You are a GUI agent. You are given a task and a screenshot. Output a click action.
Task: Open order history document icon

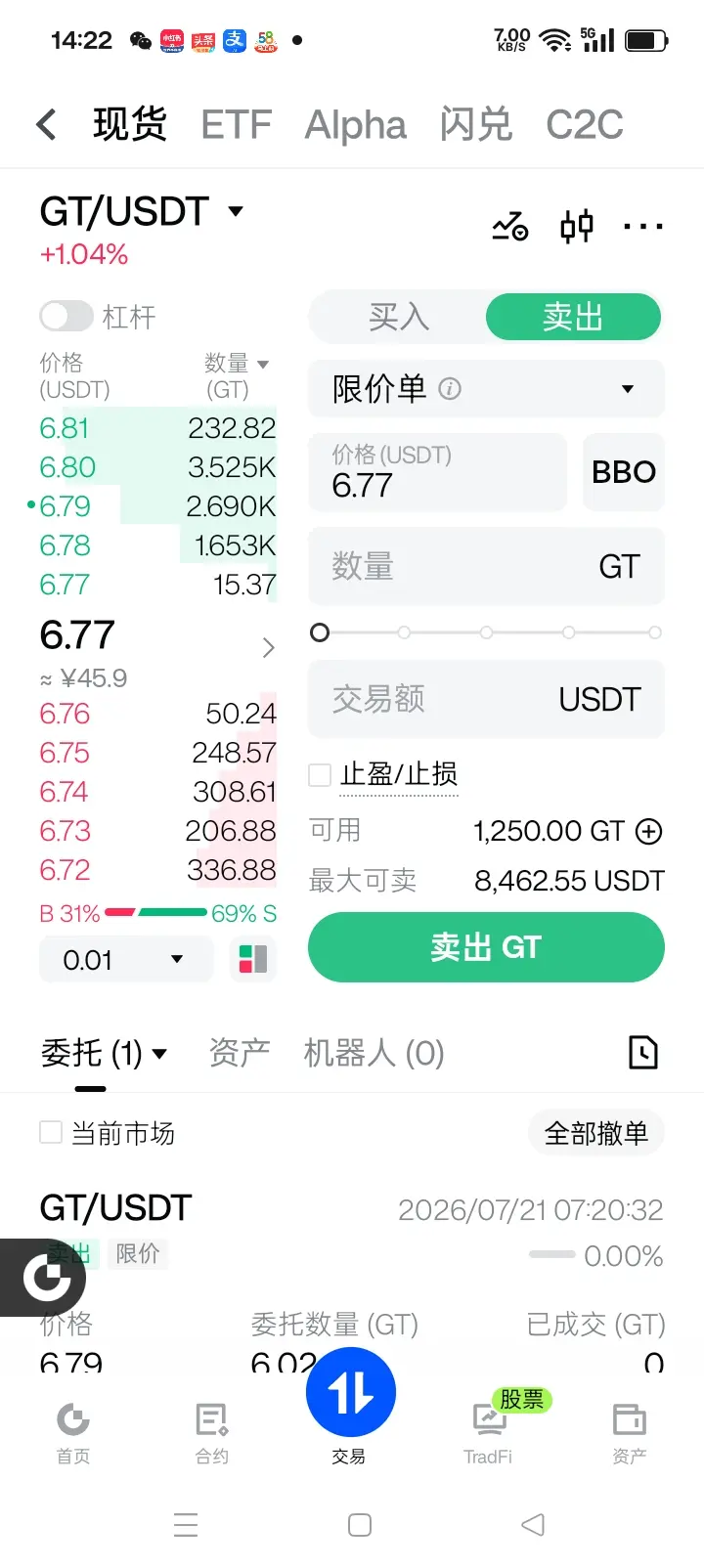tap(642, 1053)
